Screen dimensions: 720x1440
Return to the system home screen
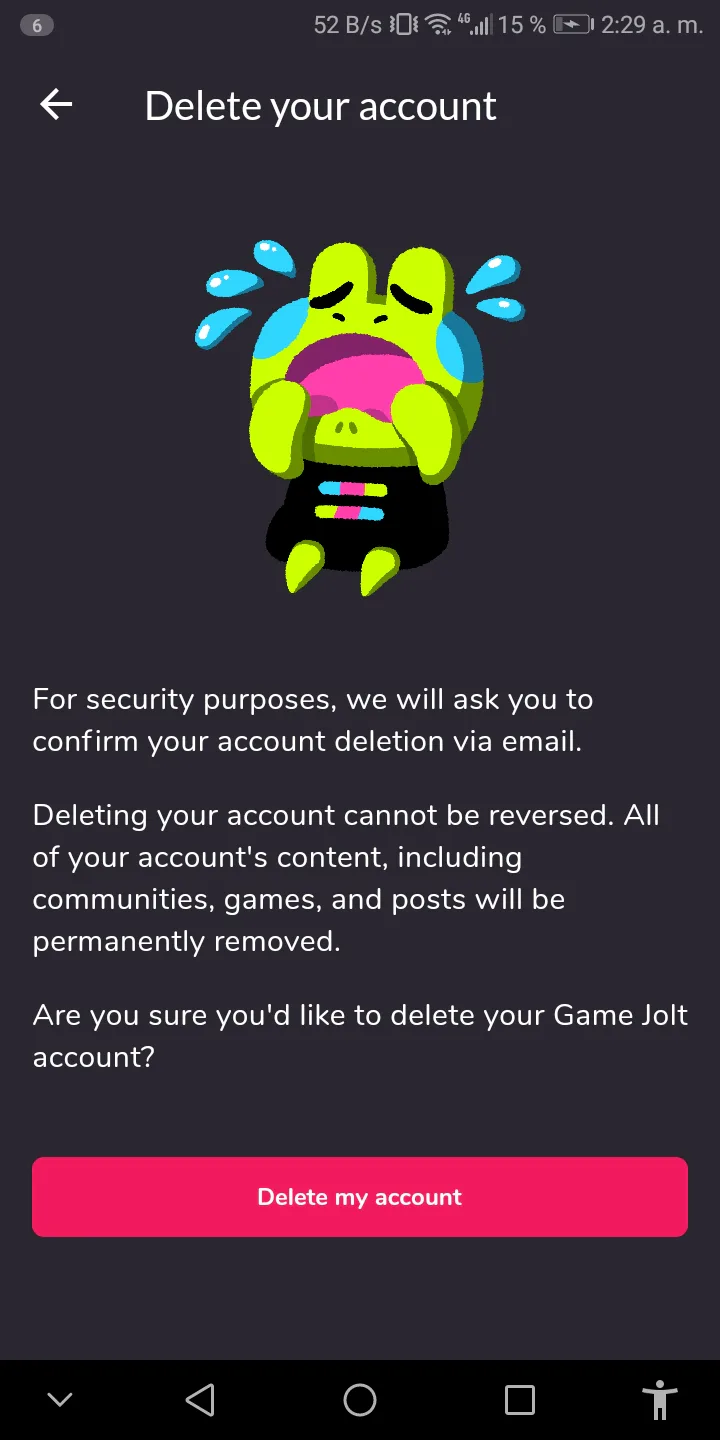click(x=360, y=1400)
